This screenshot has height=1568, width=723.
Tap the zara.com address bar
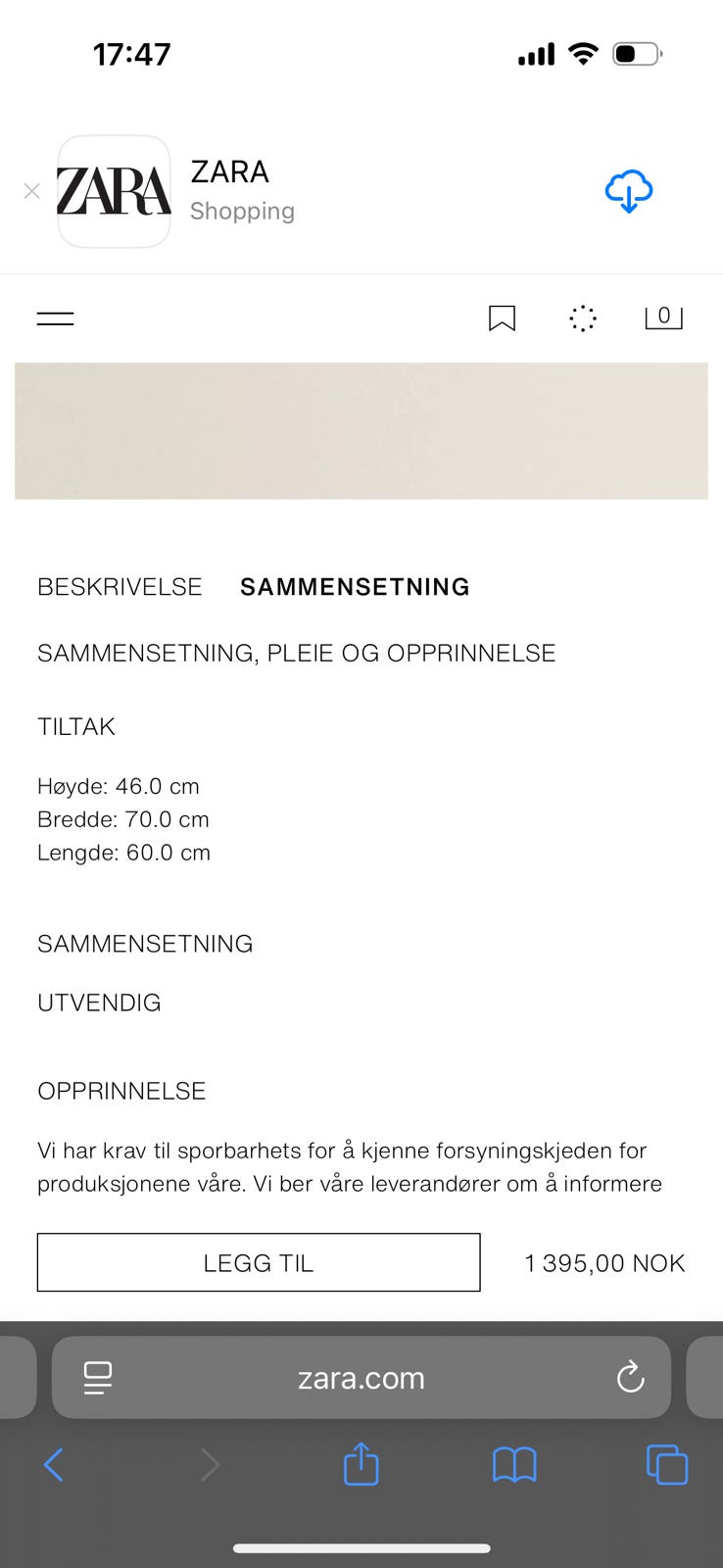[x=361, y=1377]
